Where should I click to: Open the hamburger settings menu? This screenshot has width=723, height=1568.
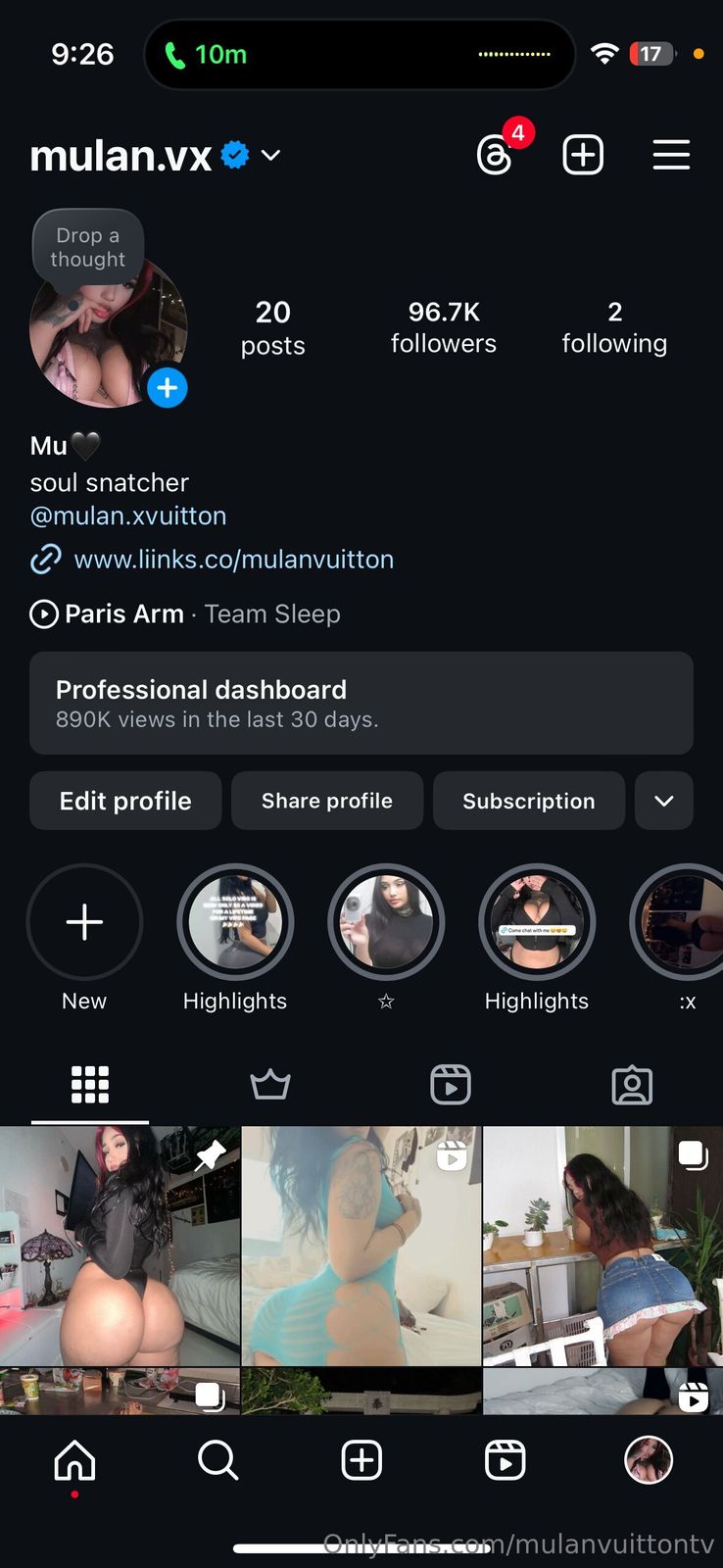coord(671,155)
